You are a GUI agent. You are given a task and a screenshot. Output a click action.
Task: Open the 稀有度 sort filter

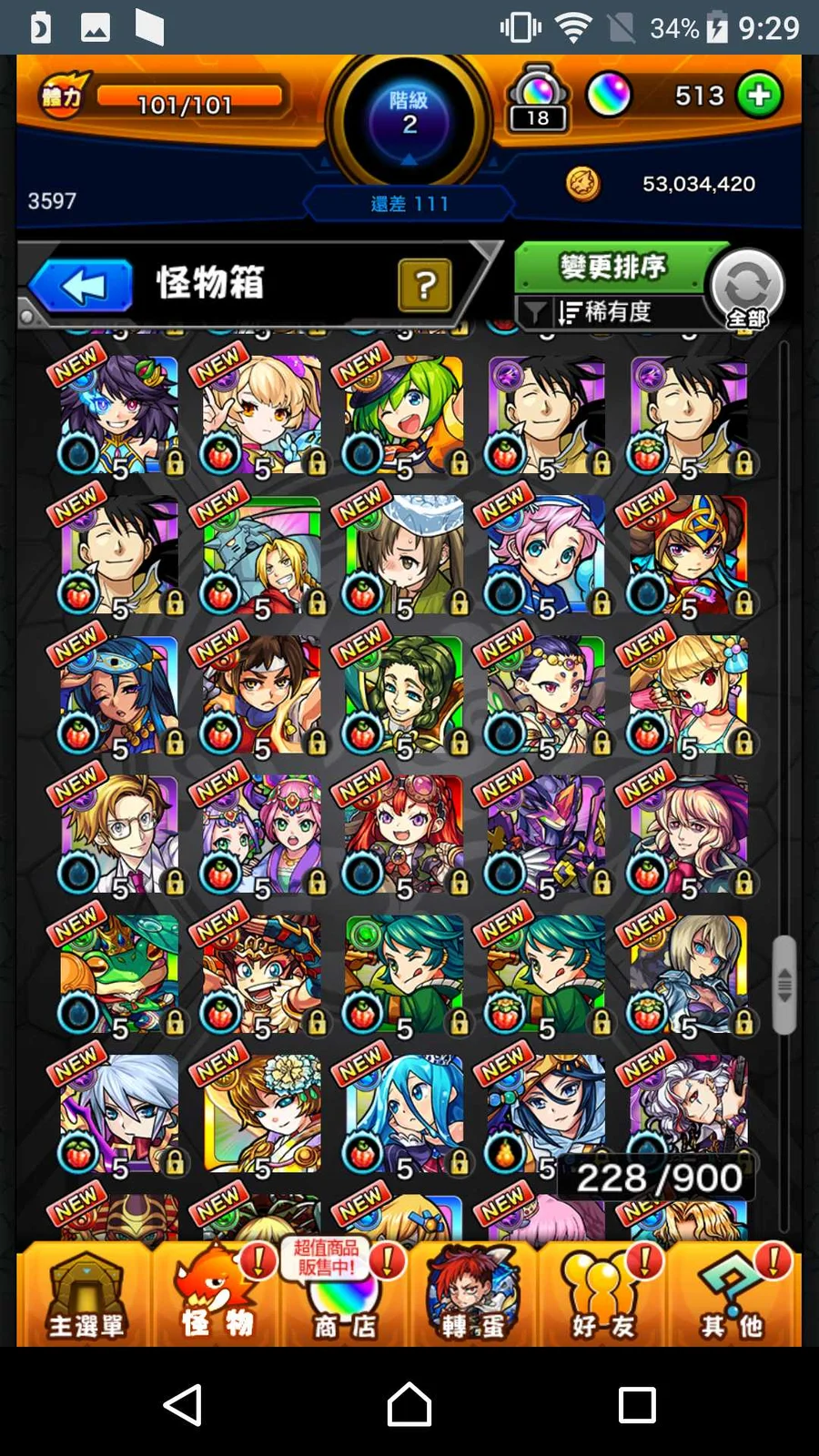click(x=605, y=312)
